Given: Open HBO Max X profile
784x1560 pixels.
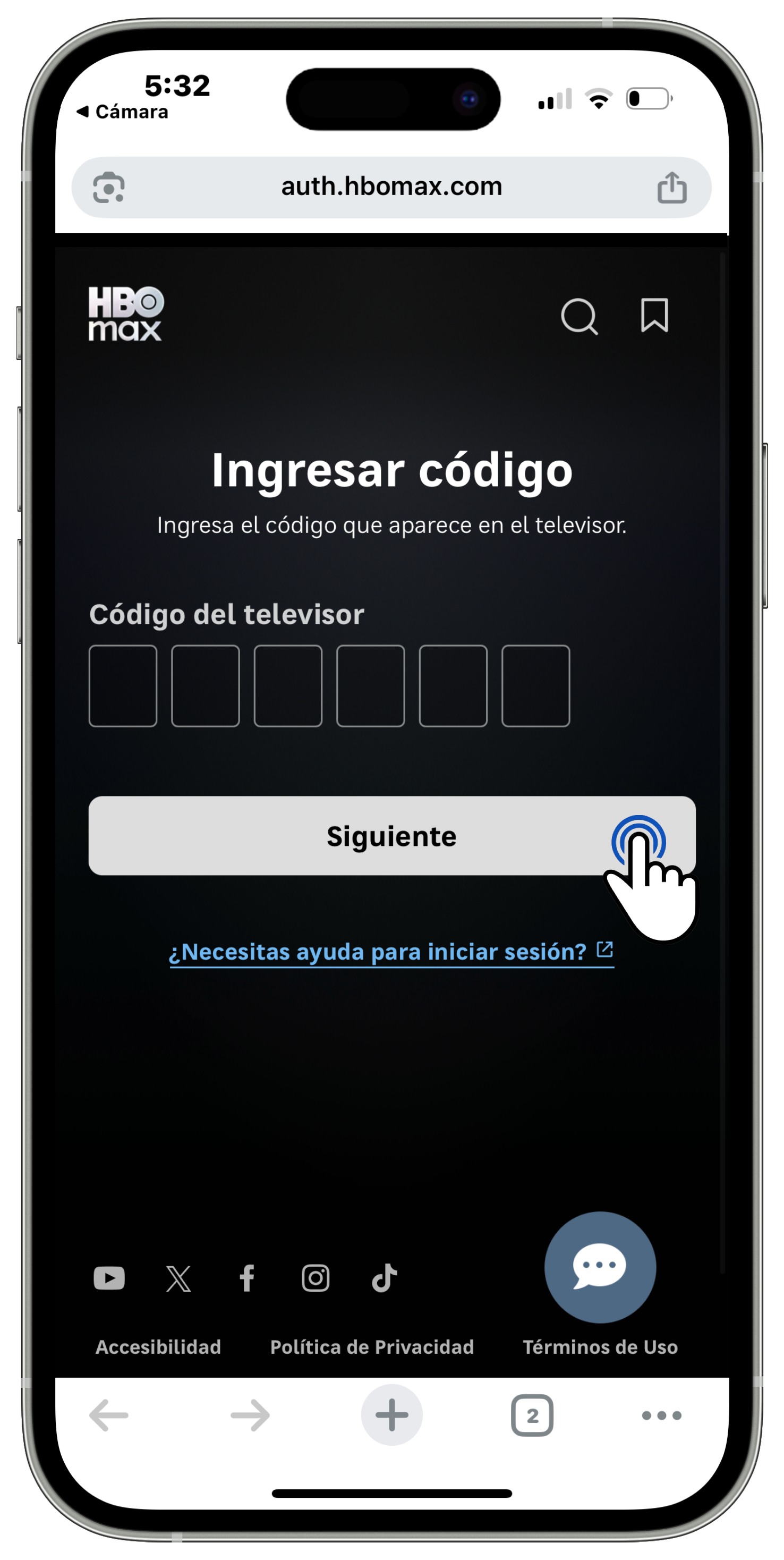Looking at the screenshot, I should 178,1278.
